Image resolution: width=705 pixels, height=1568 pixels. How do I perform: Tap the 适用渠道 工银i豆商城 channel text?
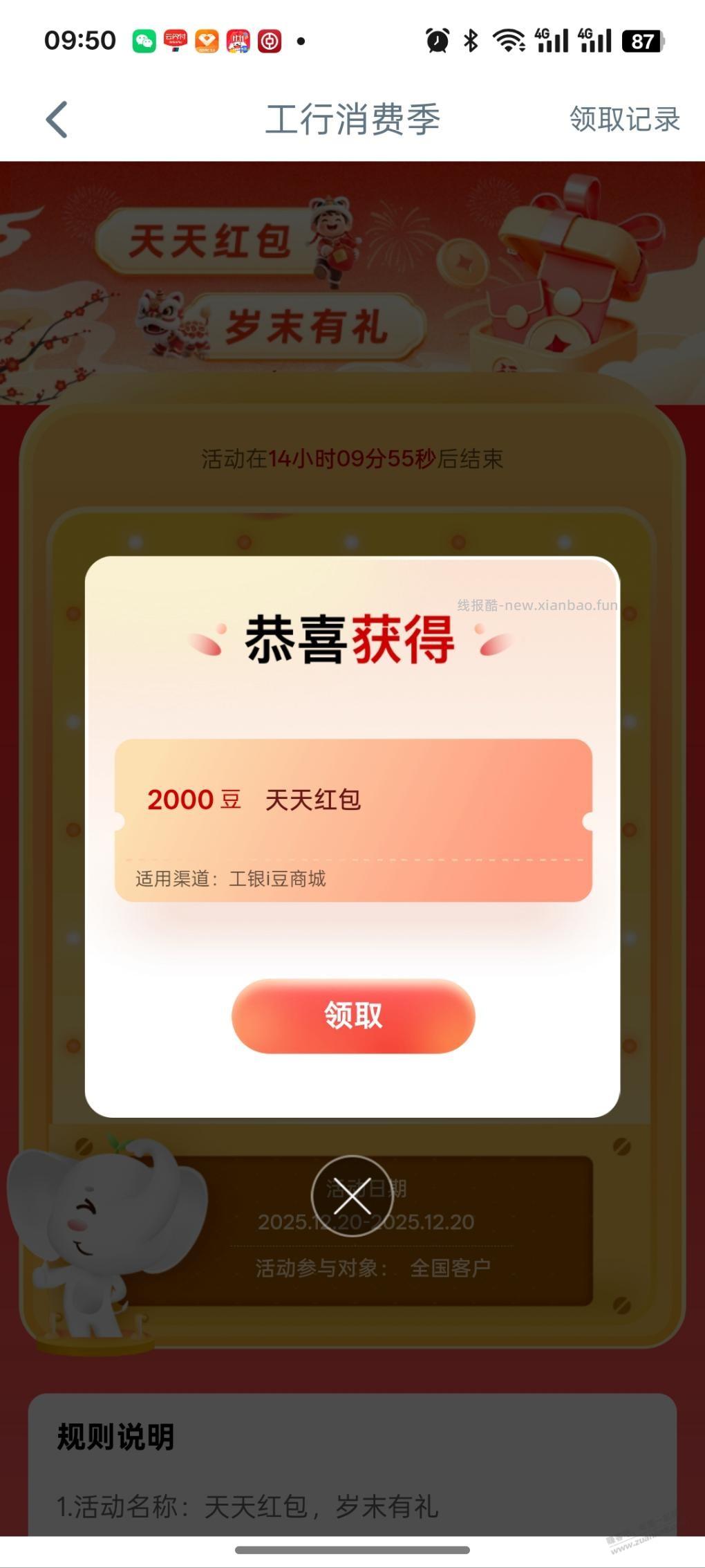[232, 878]
